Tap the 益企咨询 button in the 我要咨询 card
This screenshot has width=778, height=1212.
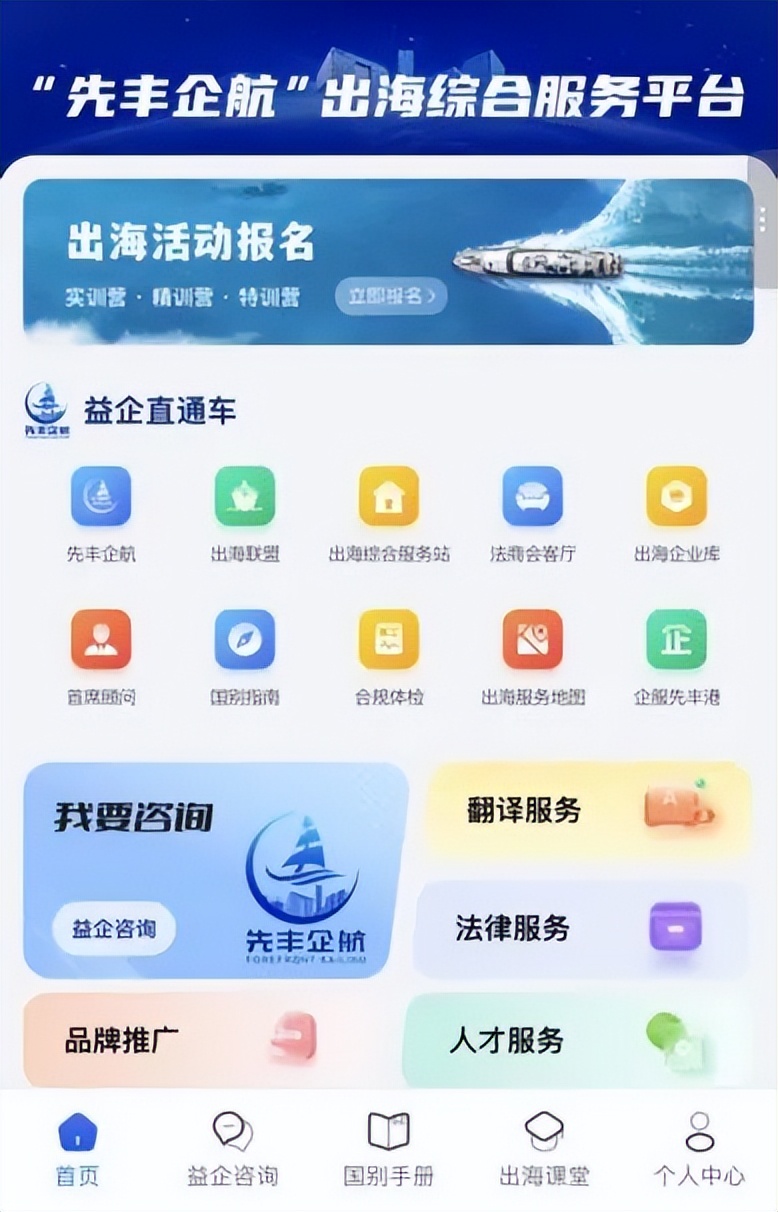pos(113,929)
